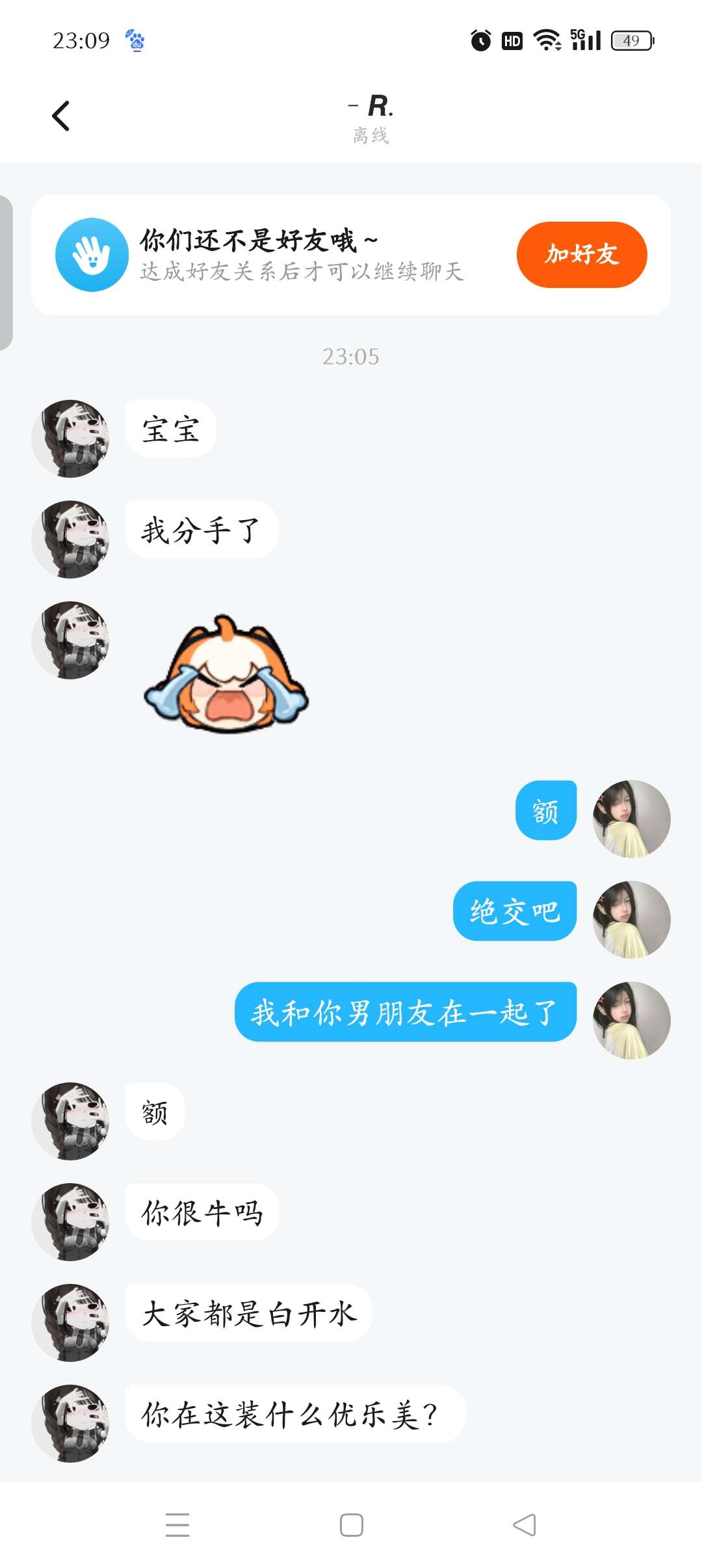
Task: Open my avatar beside 绝交吧
Action: pyautogui.click(x=631, y=919)
